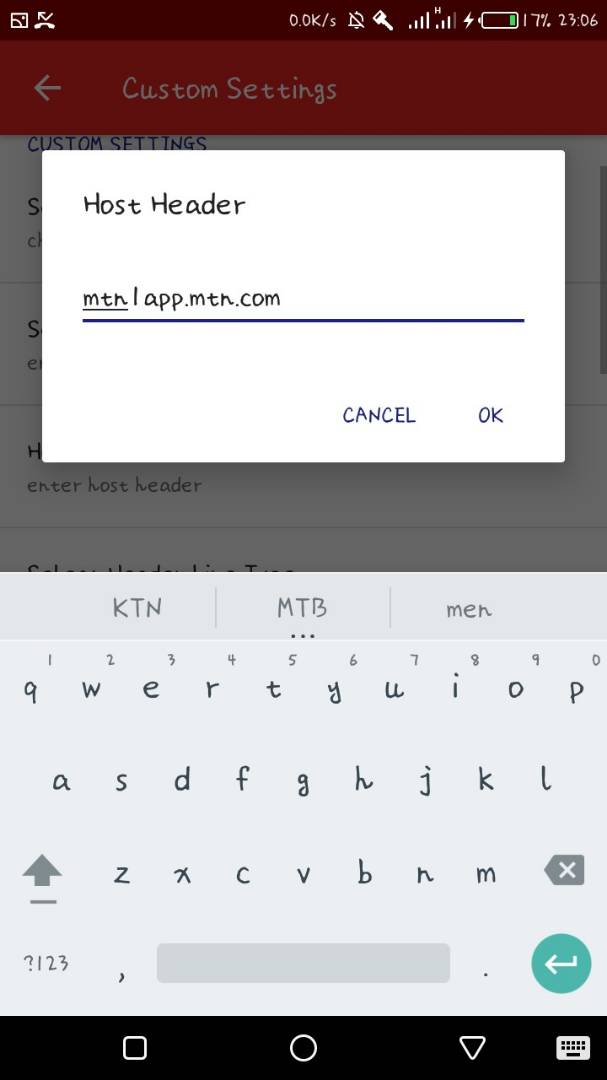607x1080 pixels.
Task: Tap the green enter key
Action: point(561,963)
